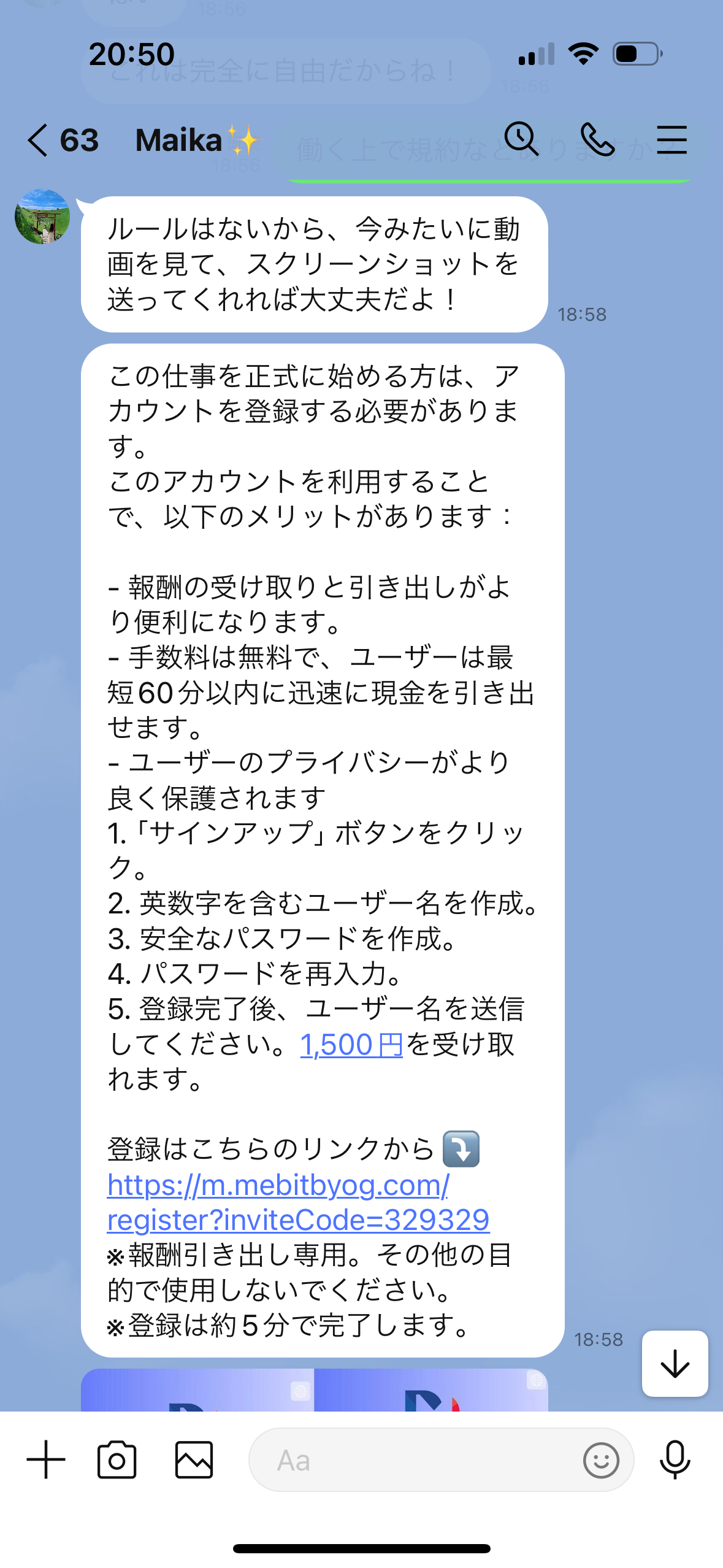723x1568 pixels.
Task: View Maika's profile picture
Action: 42,217
